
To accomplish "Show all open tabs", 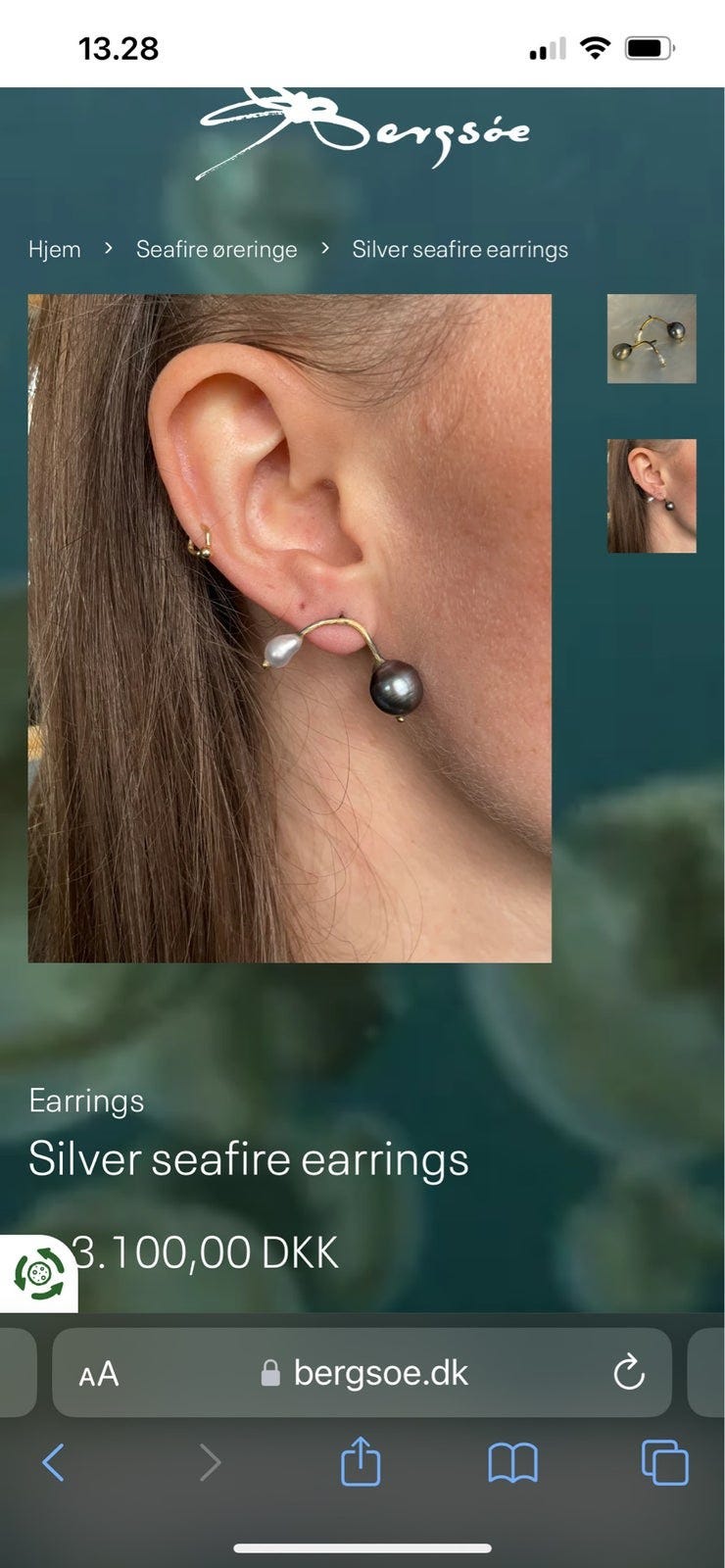I will click(x=665, y=1462).
